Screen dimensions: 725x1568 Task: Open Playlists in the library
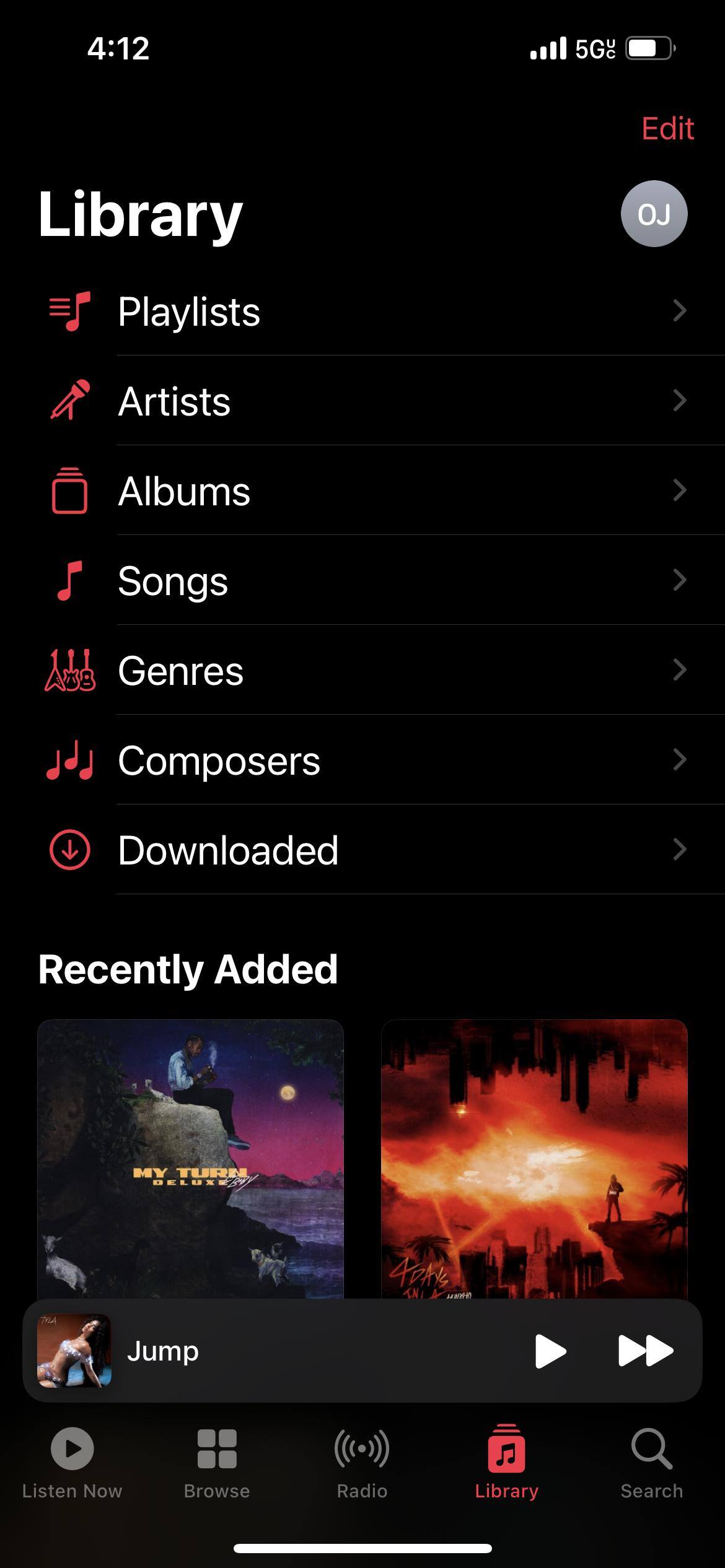(372, 311)
